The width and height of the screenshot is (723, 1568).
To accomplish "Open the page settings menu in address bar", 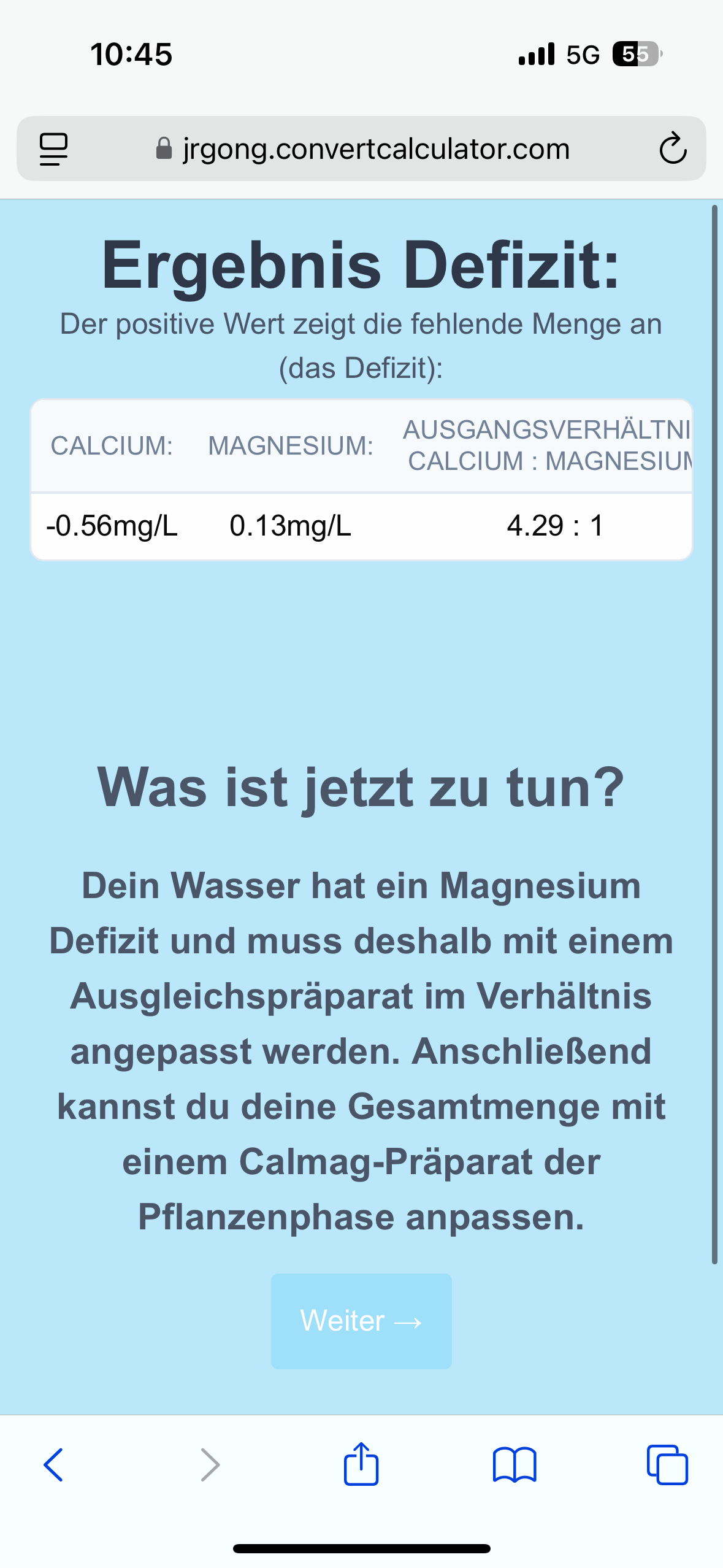I will [54, 148].
